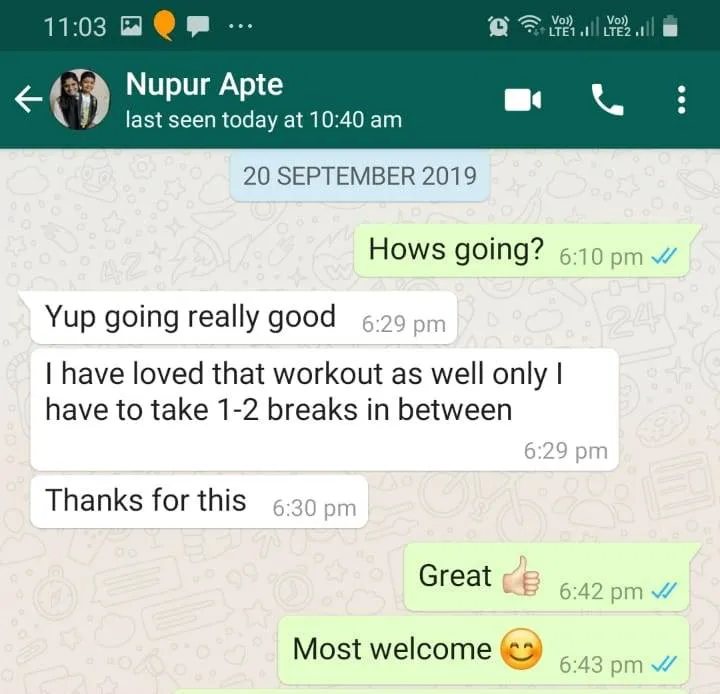This screenshot has width=720, height=694.
Task: Start a video call with Nupur Apte
Action: [522, 99]
